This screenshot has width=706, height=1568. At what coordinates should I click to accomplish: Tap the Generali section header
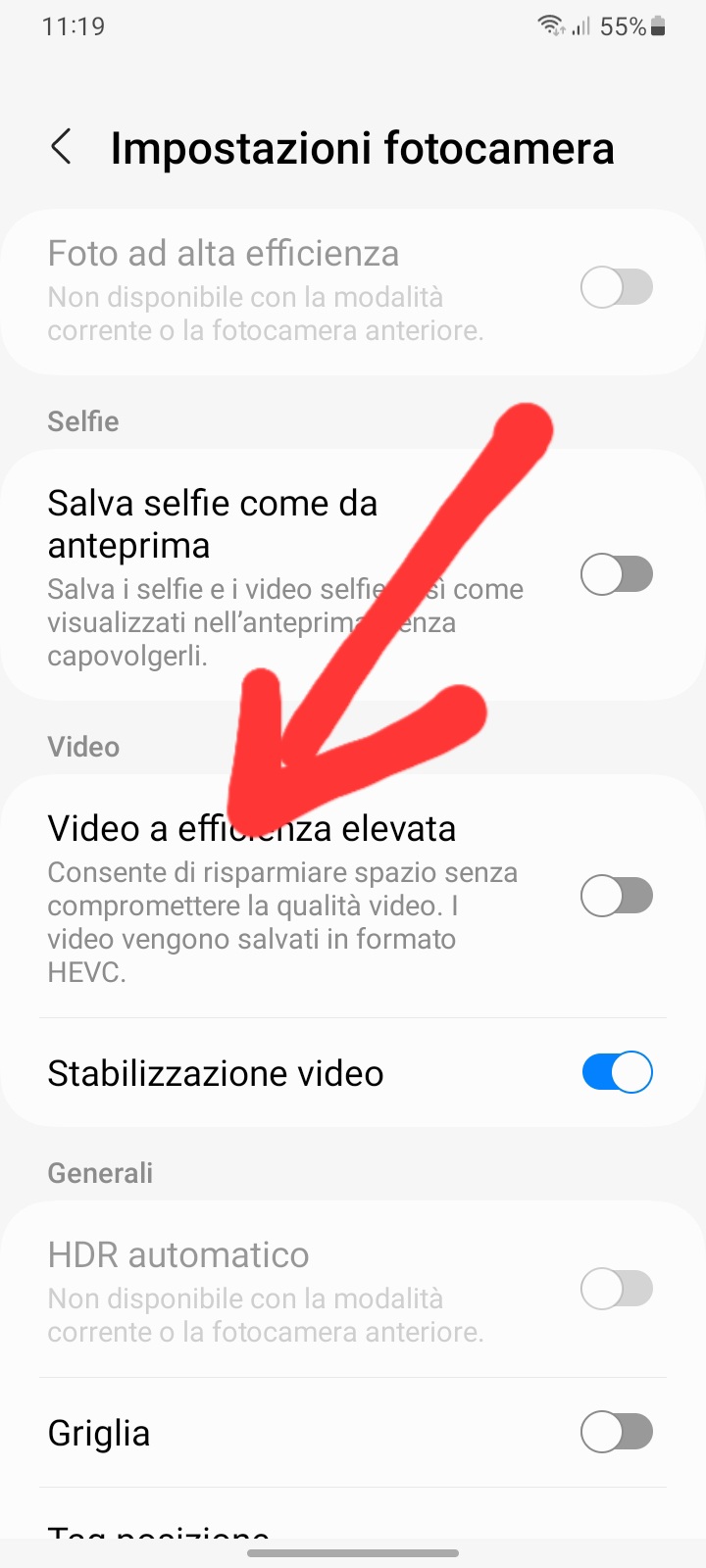[99, 1172]
